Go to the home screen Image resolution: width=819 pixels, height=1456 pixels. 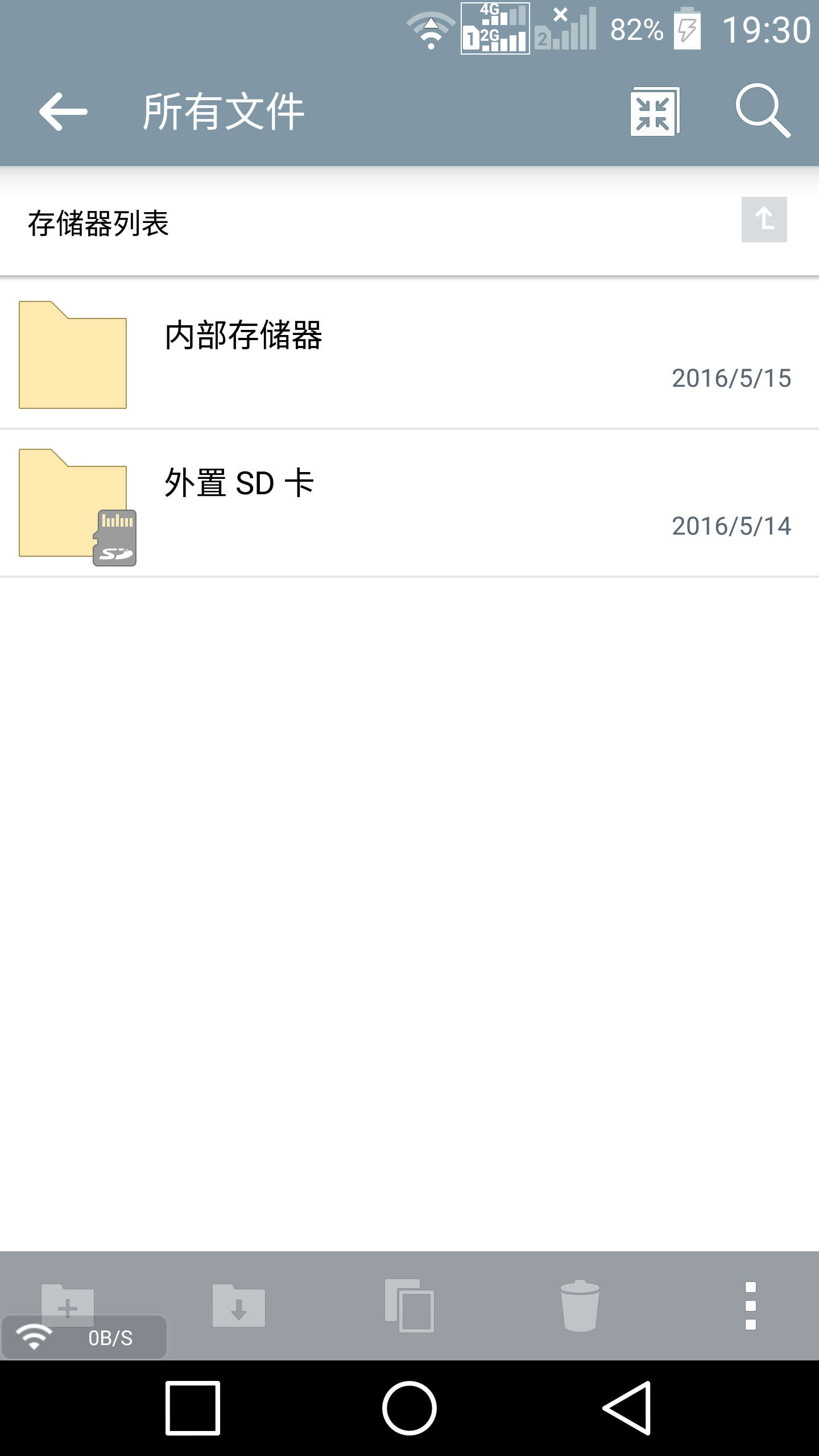pyautogui.click(x=409, y=1408)
